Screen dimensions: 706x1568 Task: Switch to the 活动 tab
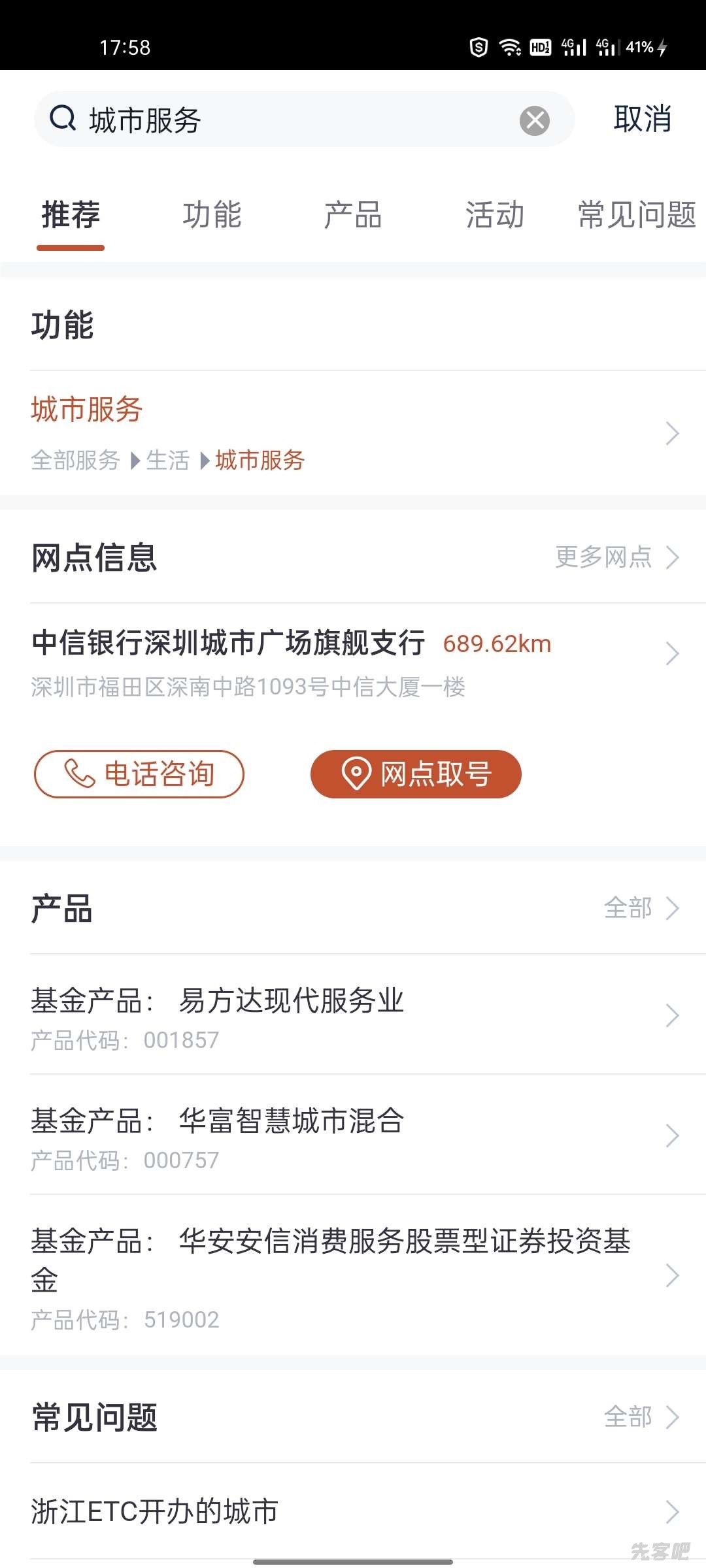[x=495, y=215]
